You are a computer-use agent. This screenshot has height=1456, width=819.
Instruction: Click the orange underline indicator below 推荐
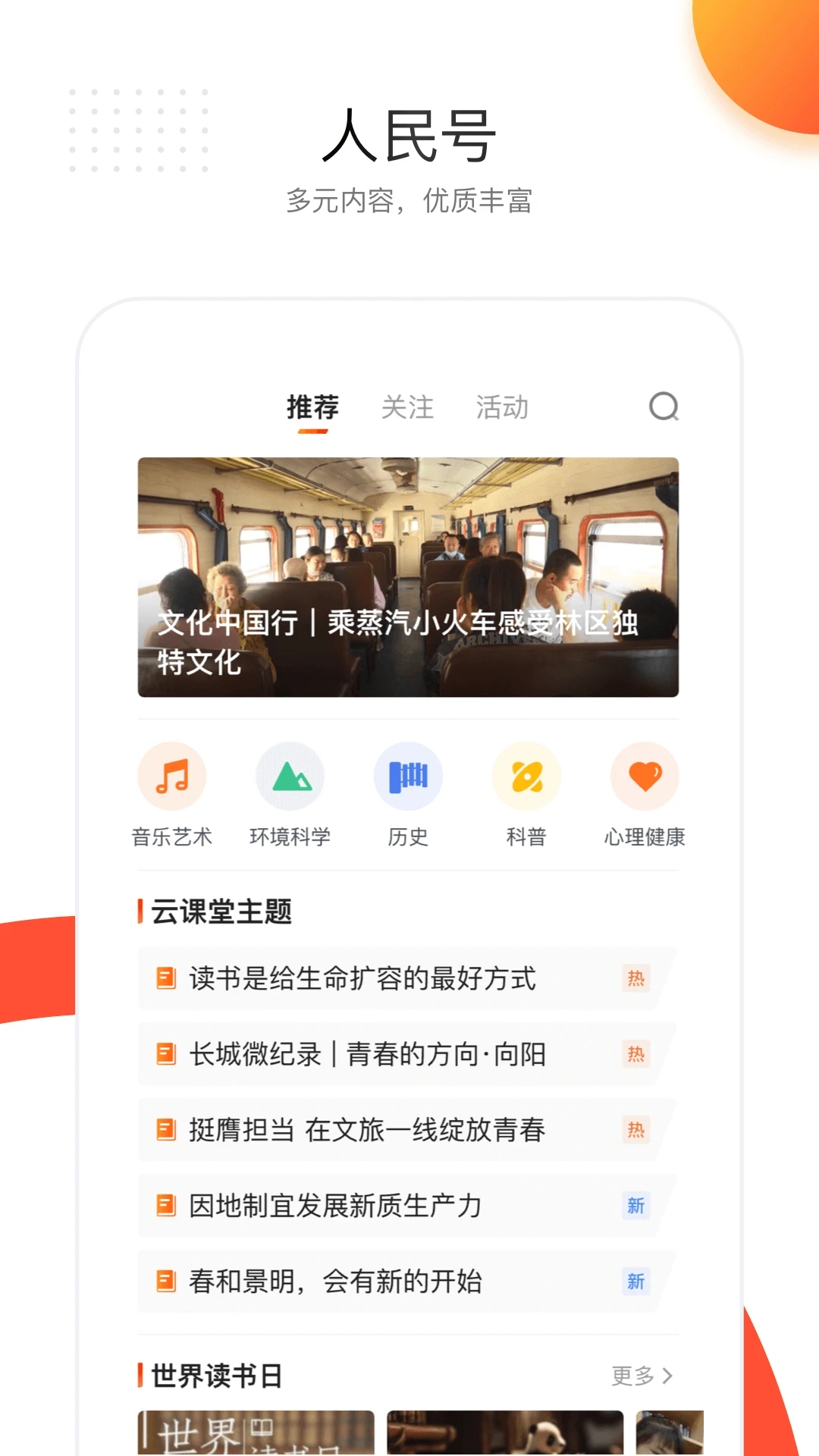click(x=312, y=430)
